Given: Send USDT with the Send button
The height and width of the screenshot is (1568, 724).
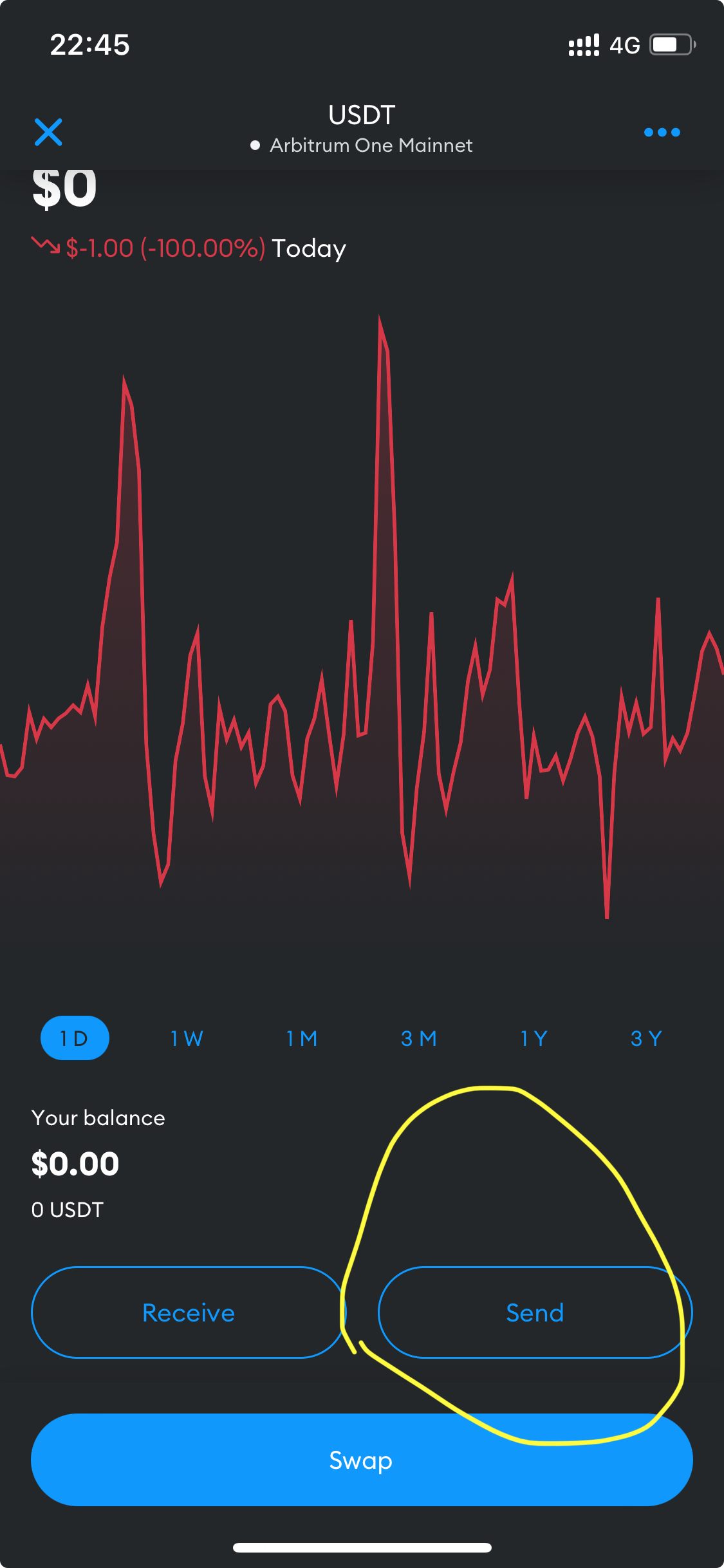Looking at the screenshot, I should tap(535, 1312).
